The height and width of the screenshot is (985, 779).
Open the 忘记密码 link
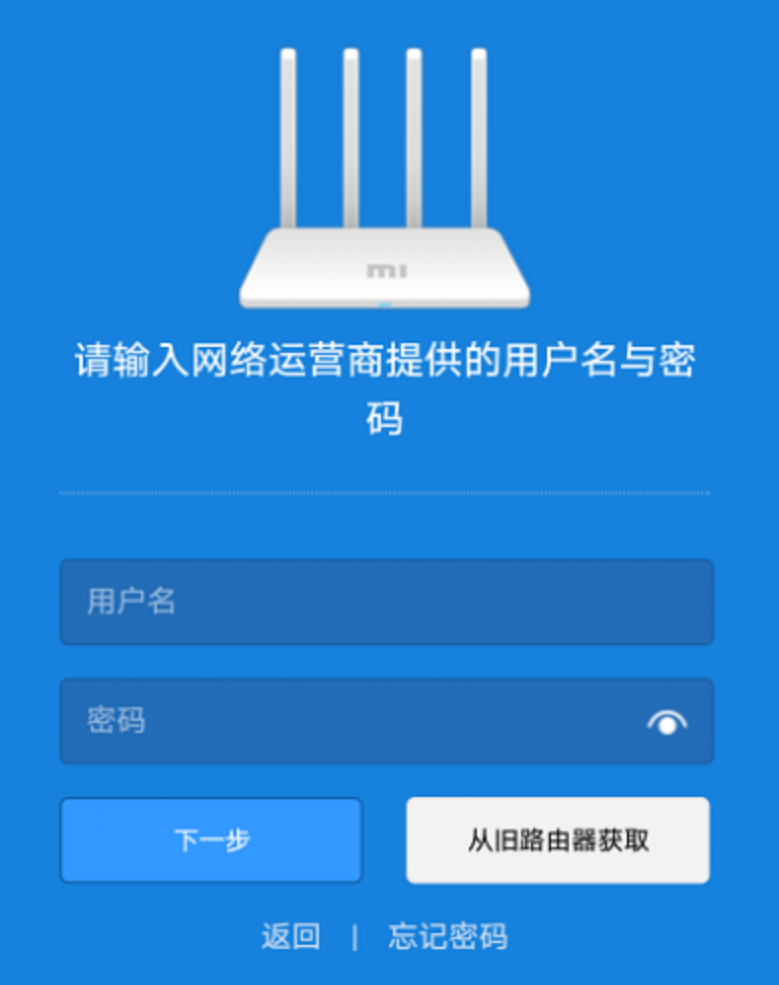(447, 937)
